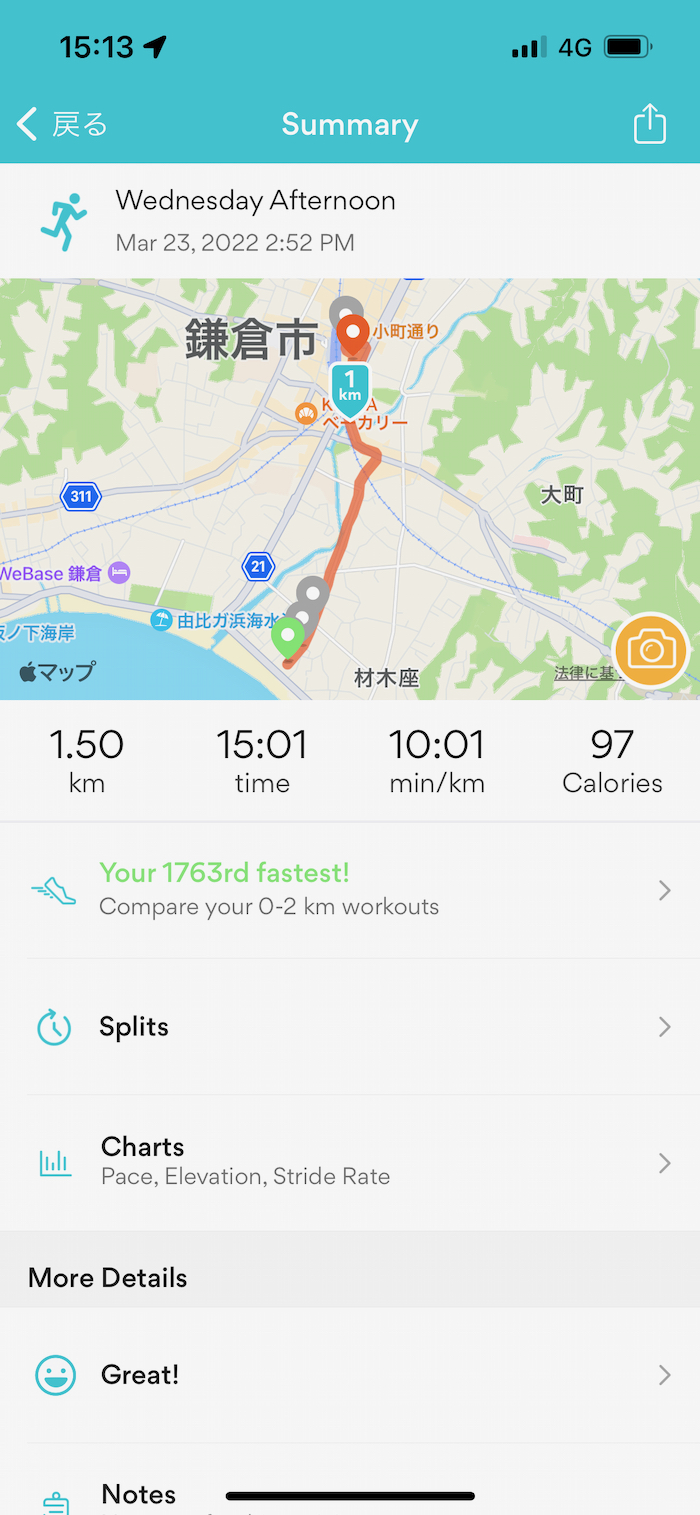Add a photo with the camera button
The image size is (700, 1515).
[x=651, y=651]
